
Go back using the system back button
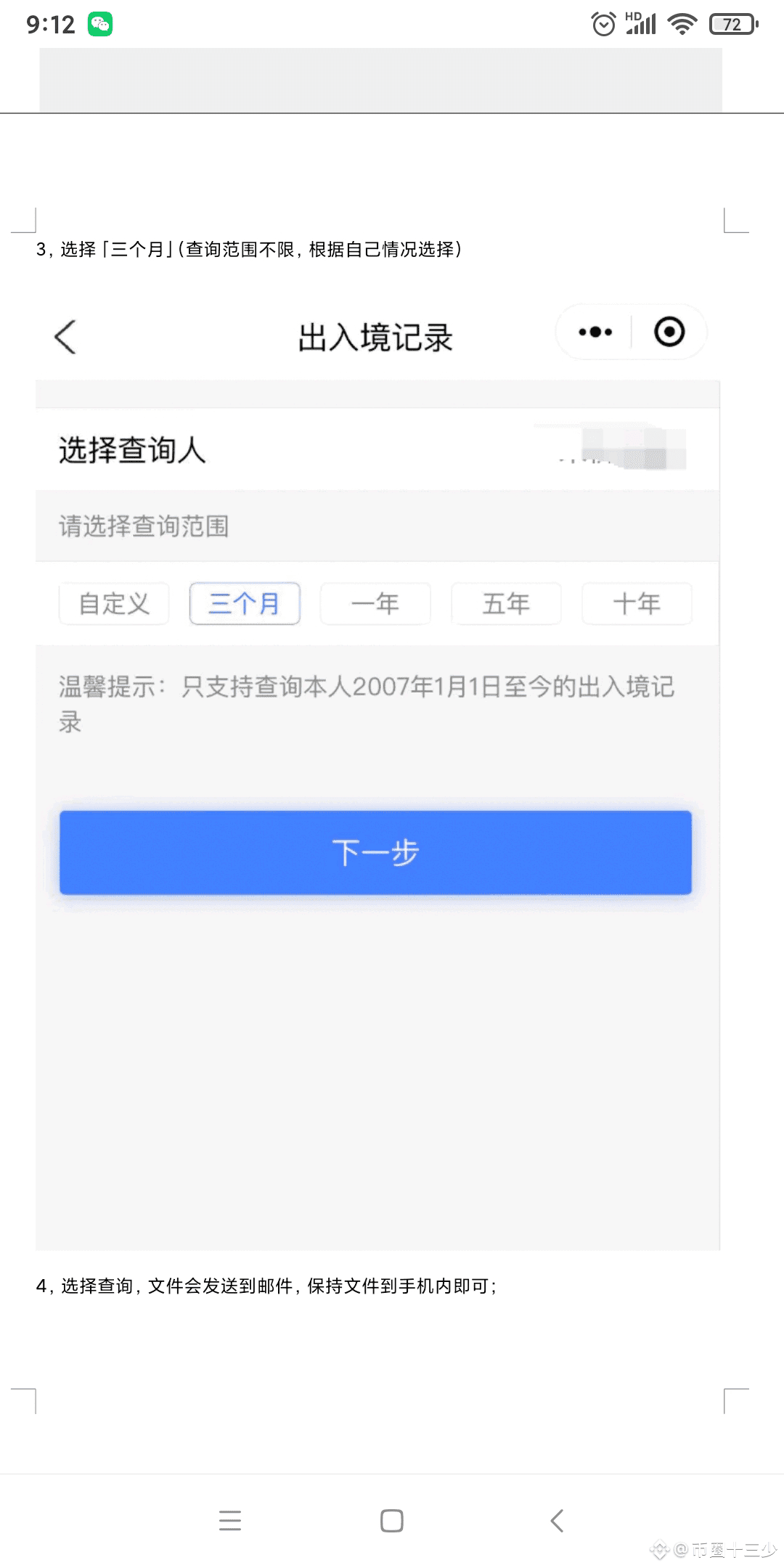pos(557,1520)
